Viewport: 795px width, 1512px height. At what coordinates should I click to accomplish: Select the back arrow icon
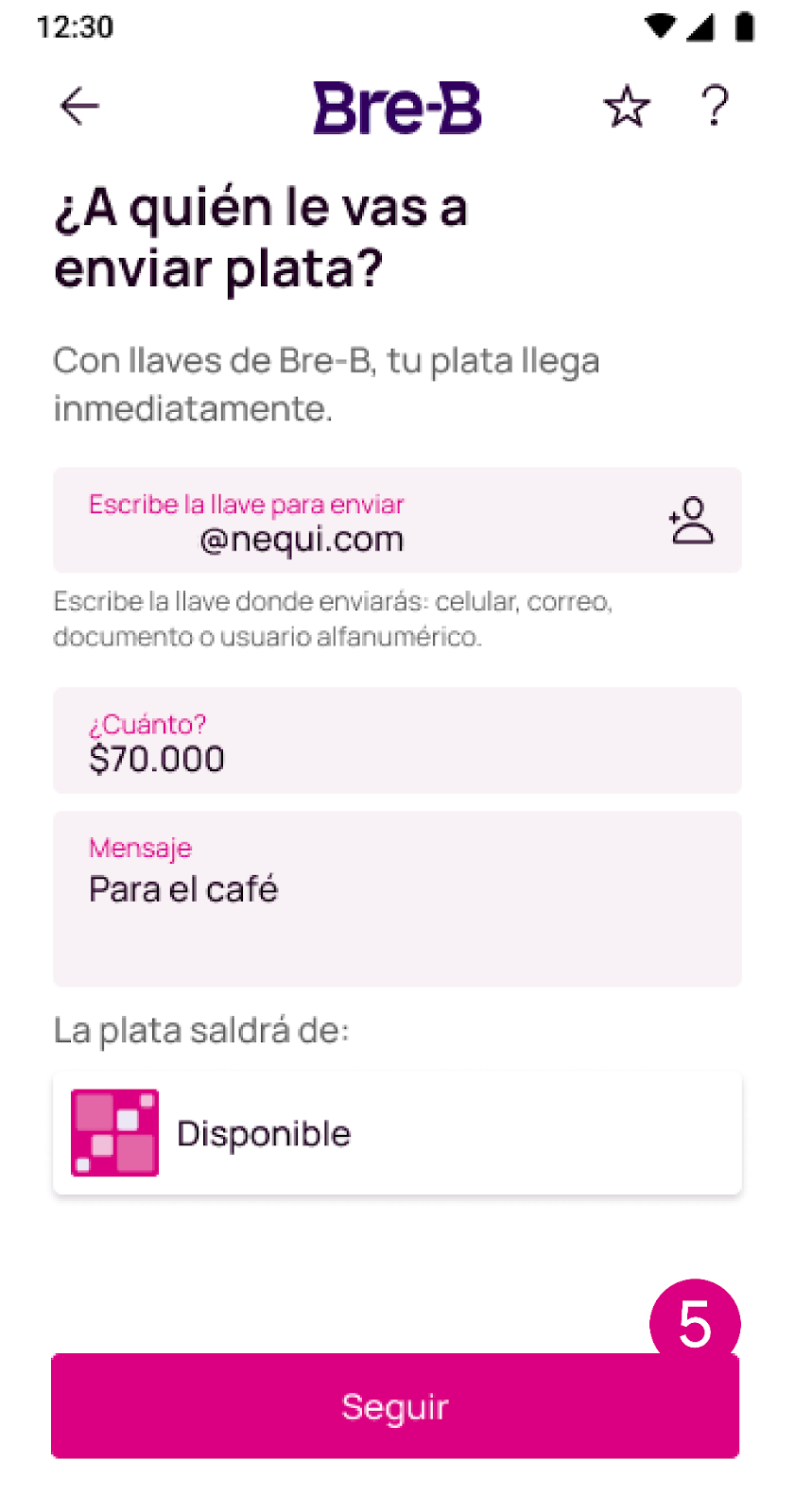[x=79, y=106]
